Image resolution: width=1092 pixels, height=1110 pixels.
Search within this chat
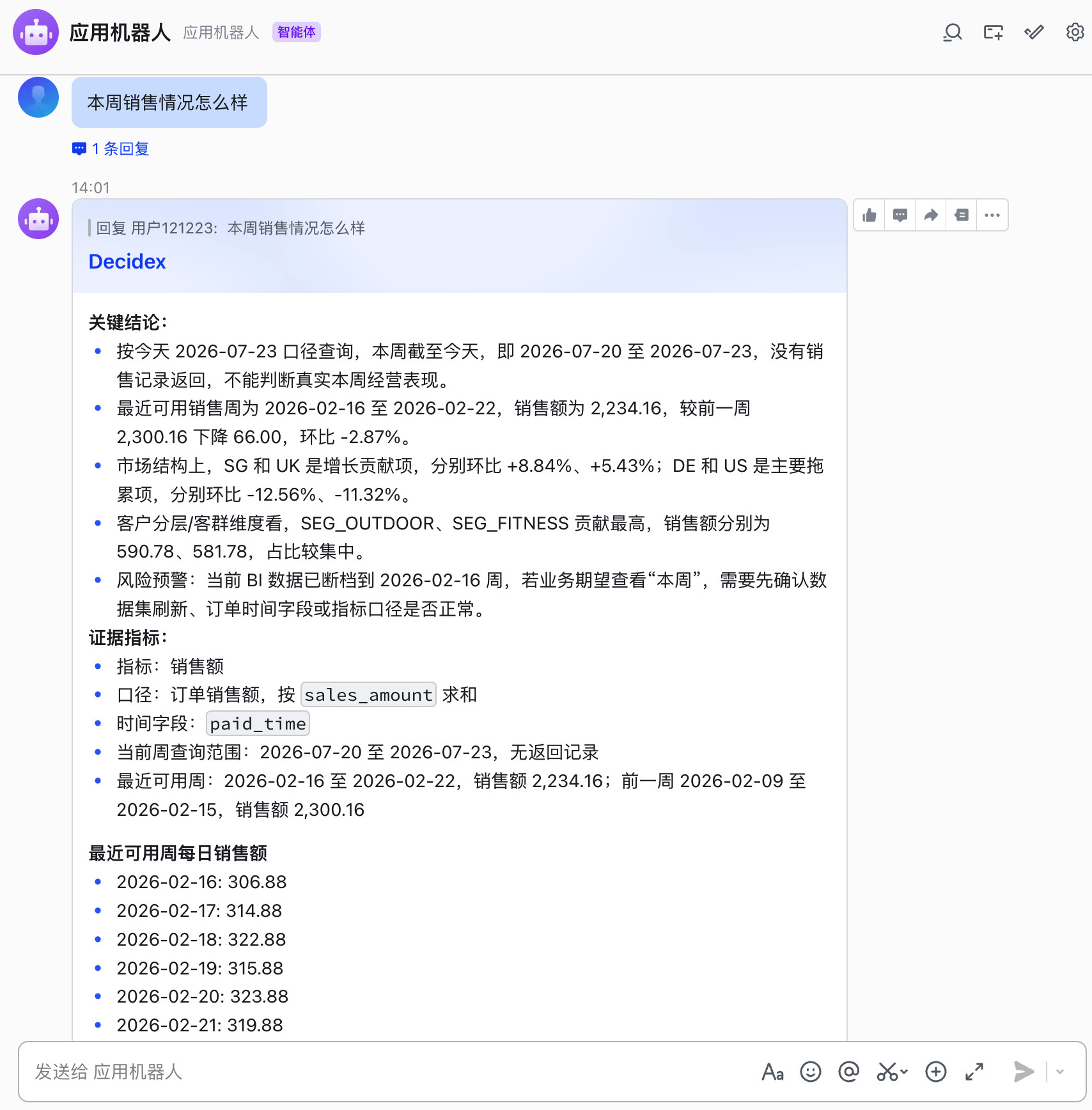pyautogui.click(x=953, y=32)
